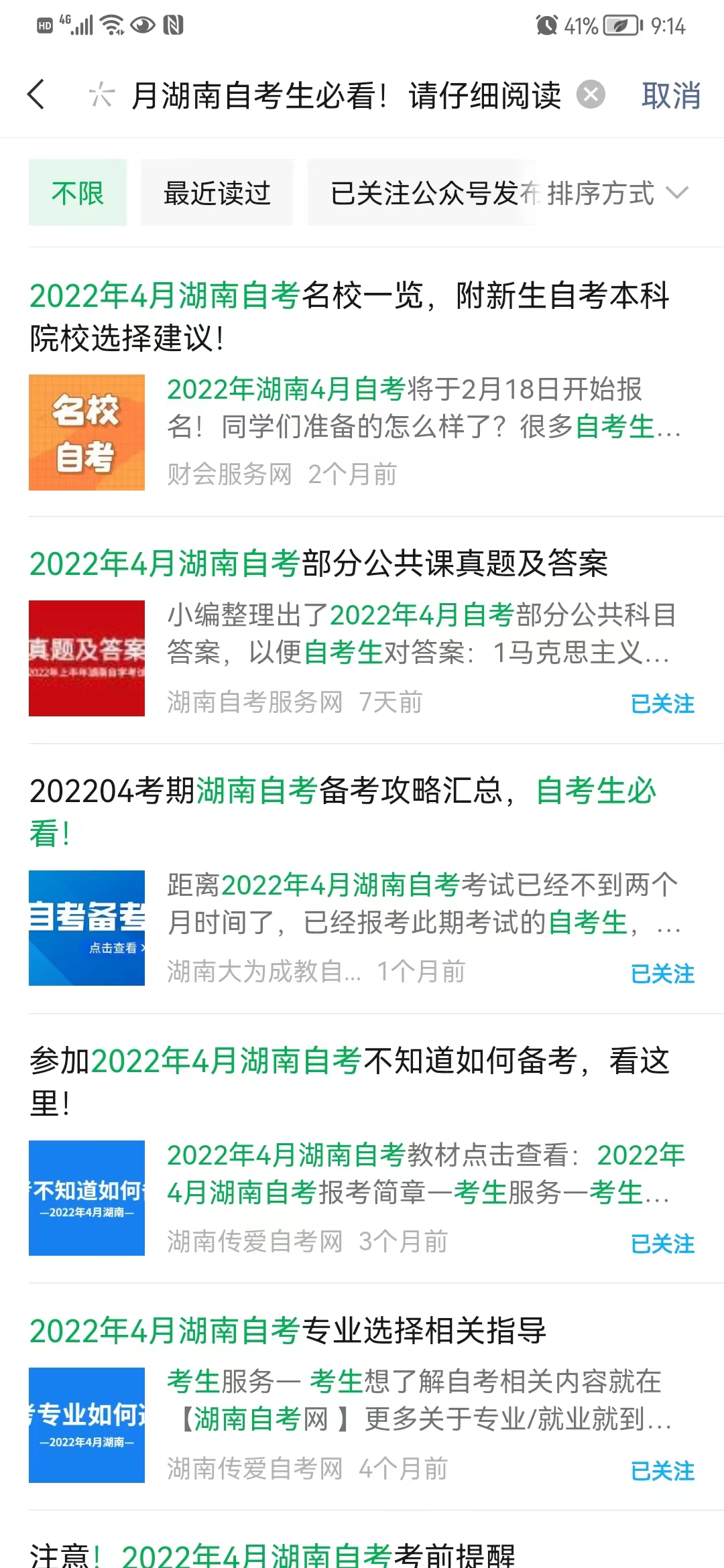This screenshot has height=1568, width=724.
Task: Filter results by 最近读过
Action: (217, 193)
